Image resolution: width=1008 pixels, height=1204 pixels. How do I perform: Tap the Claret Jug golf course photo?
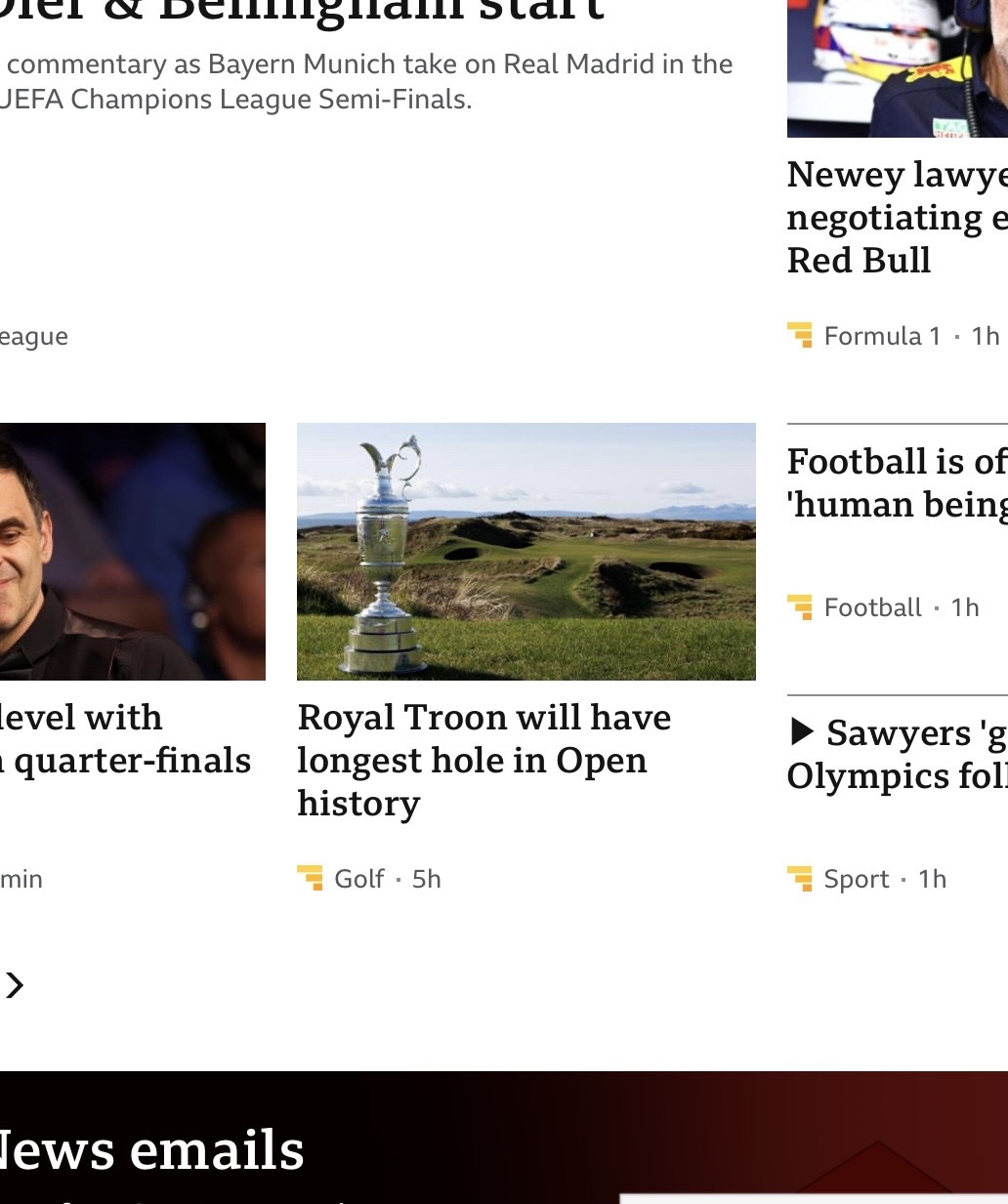[525, 551]
